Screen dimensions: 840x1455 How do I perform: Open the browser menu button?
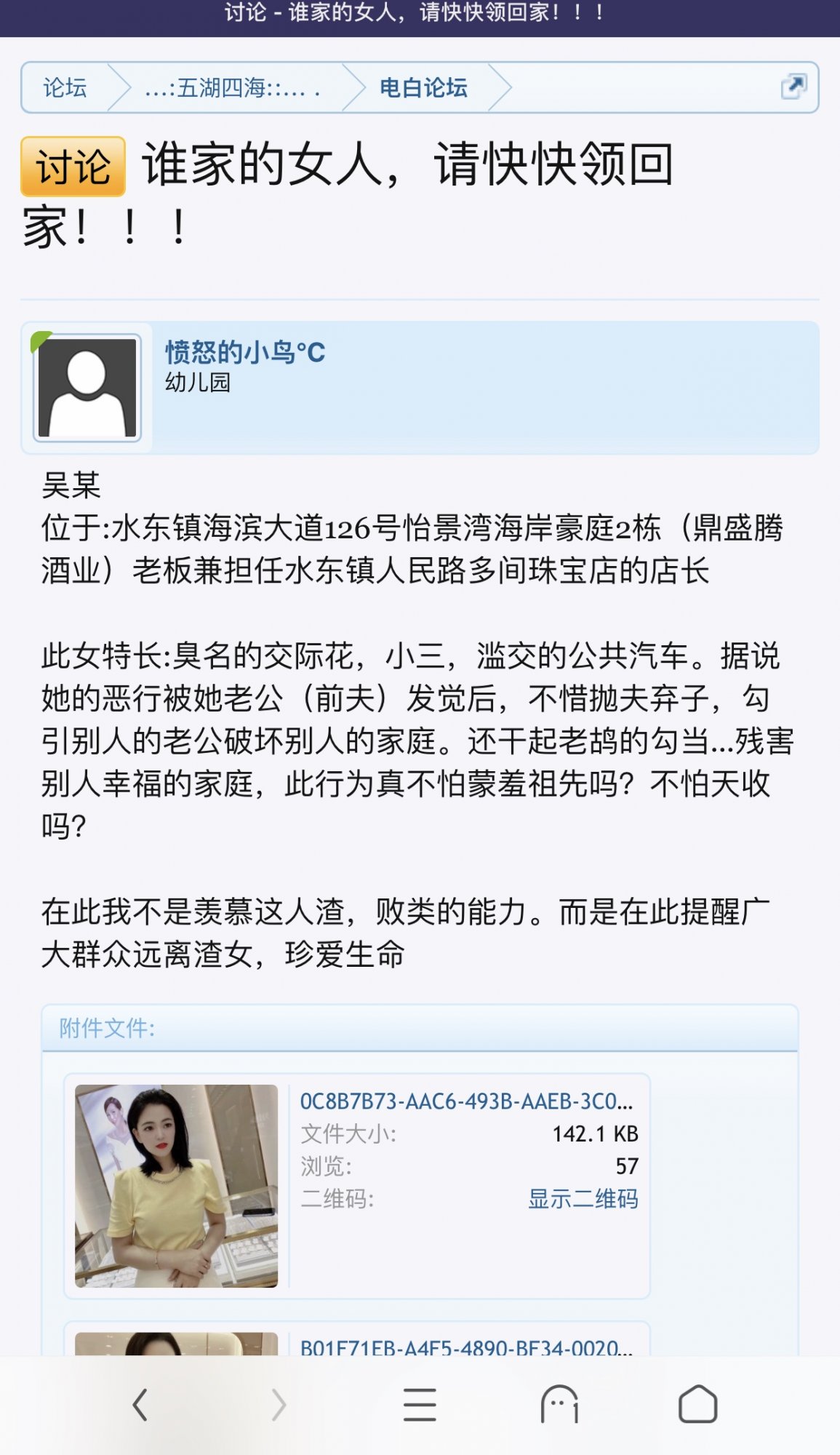420,1404
